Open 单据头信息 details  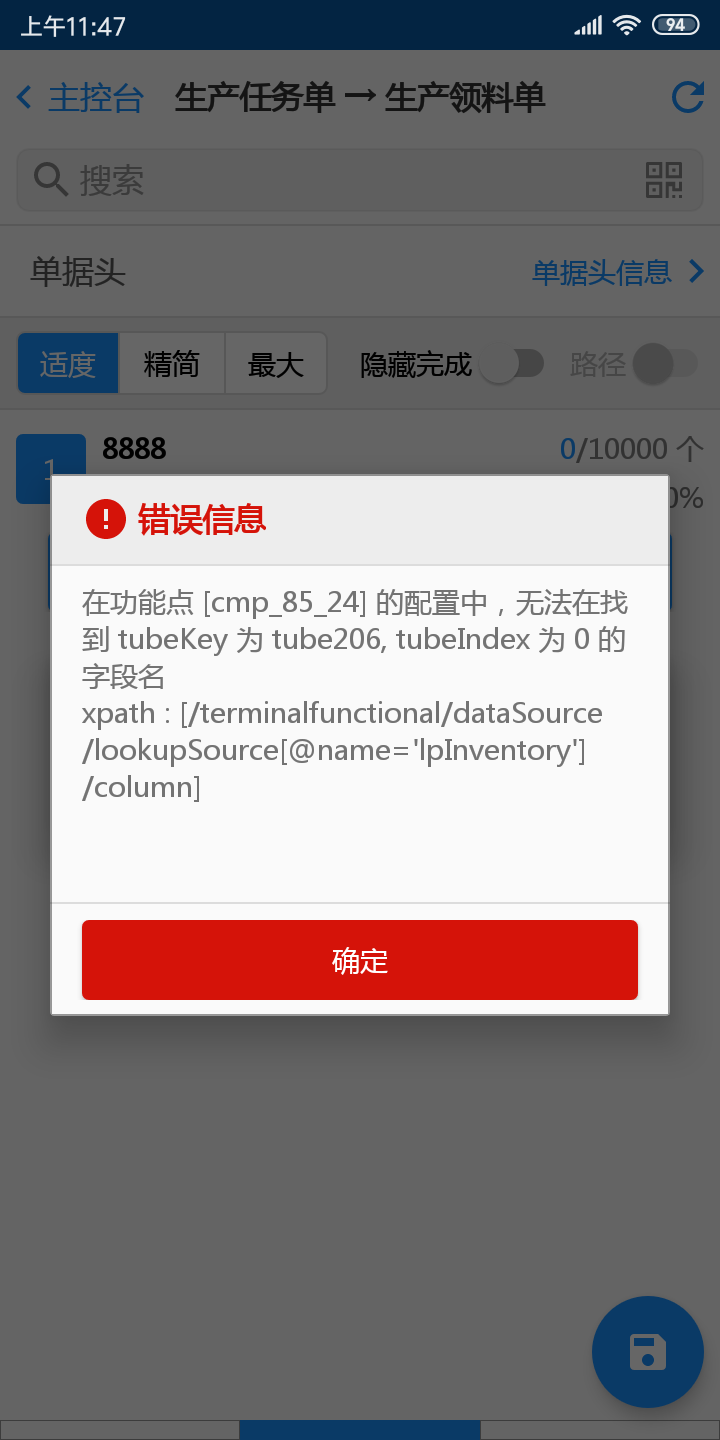pos(617,272)
